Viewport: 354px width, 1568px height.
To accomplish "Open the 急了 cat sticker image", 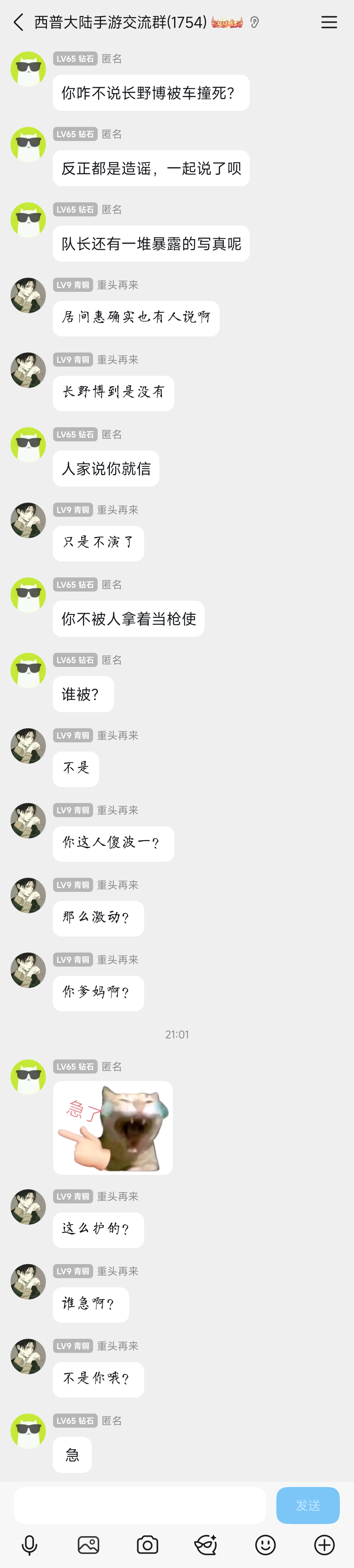I will click(112, 1127).
